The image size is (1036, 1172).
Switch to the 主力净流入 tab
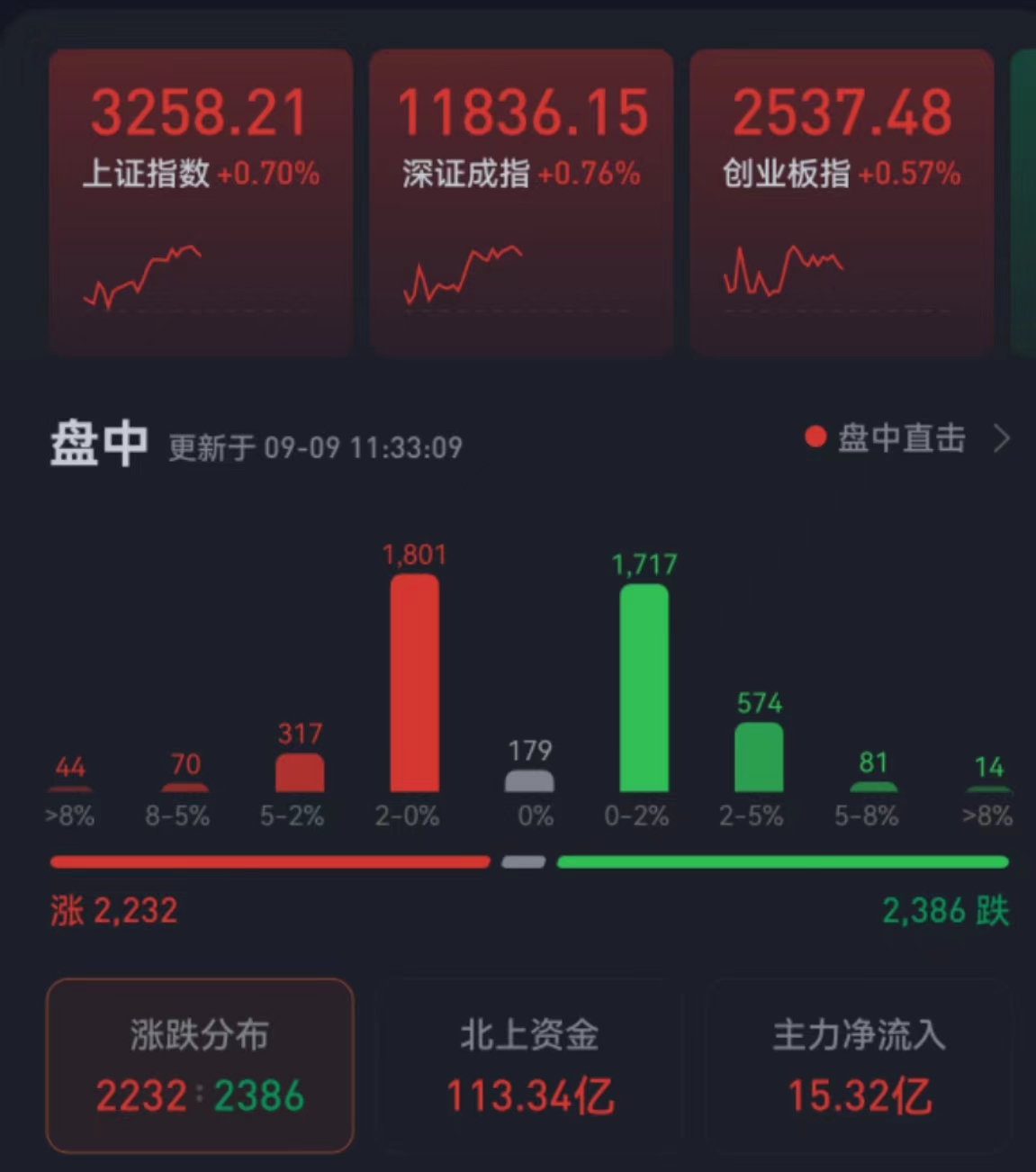(x=859, y=1066)
